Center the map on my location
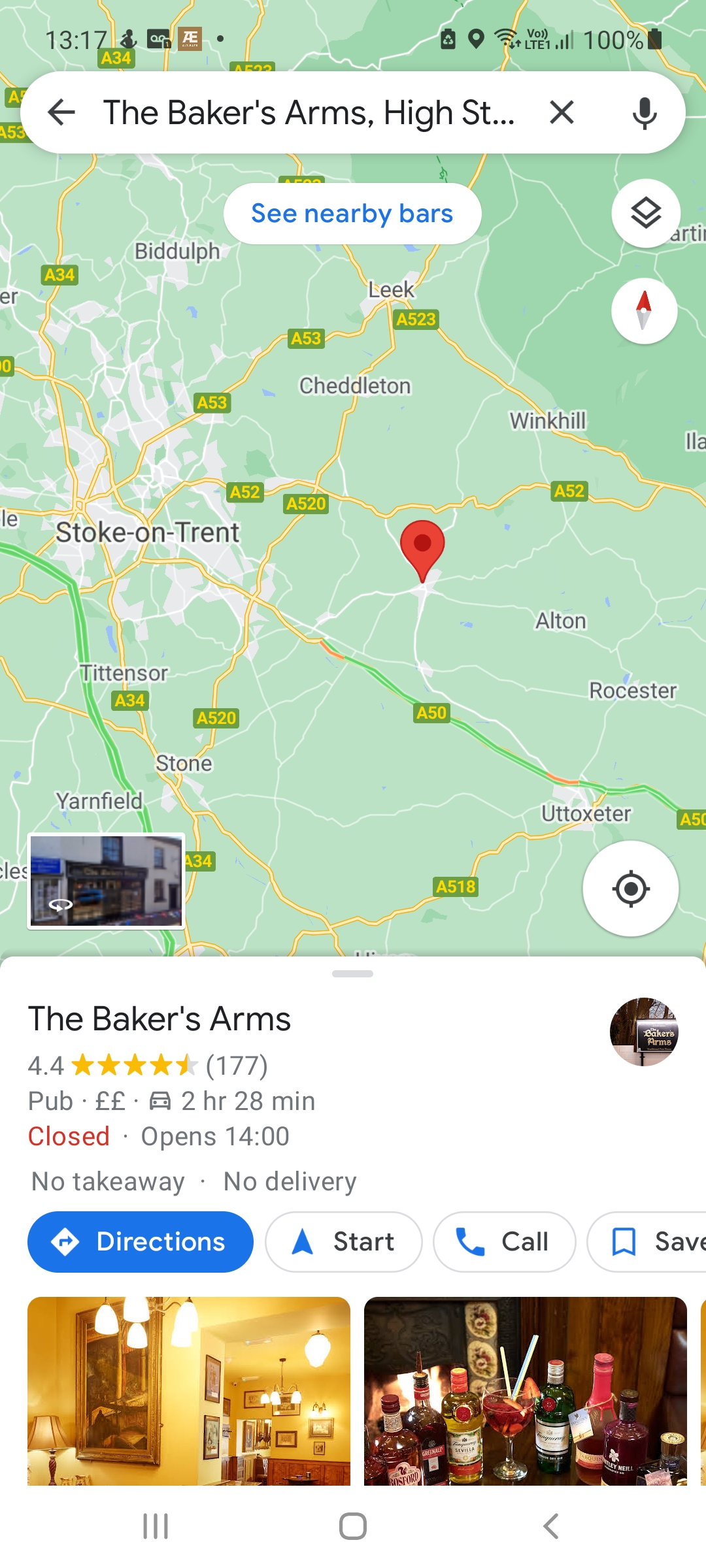Viewport: 706px width, 1568px height. pos(630,889)
